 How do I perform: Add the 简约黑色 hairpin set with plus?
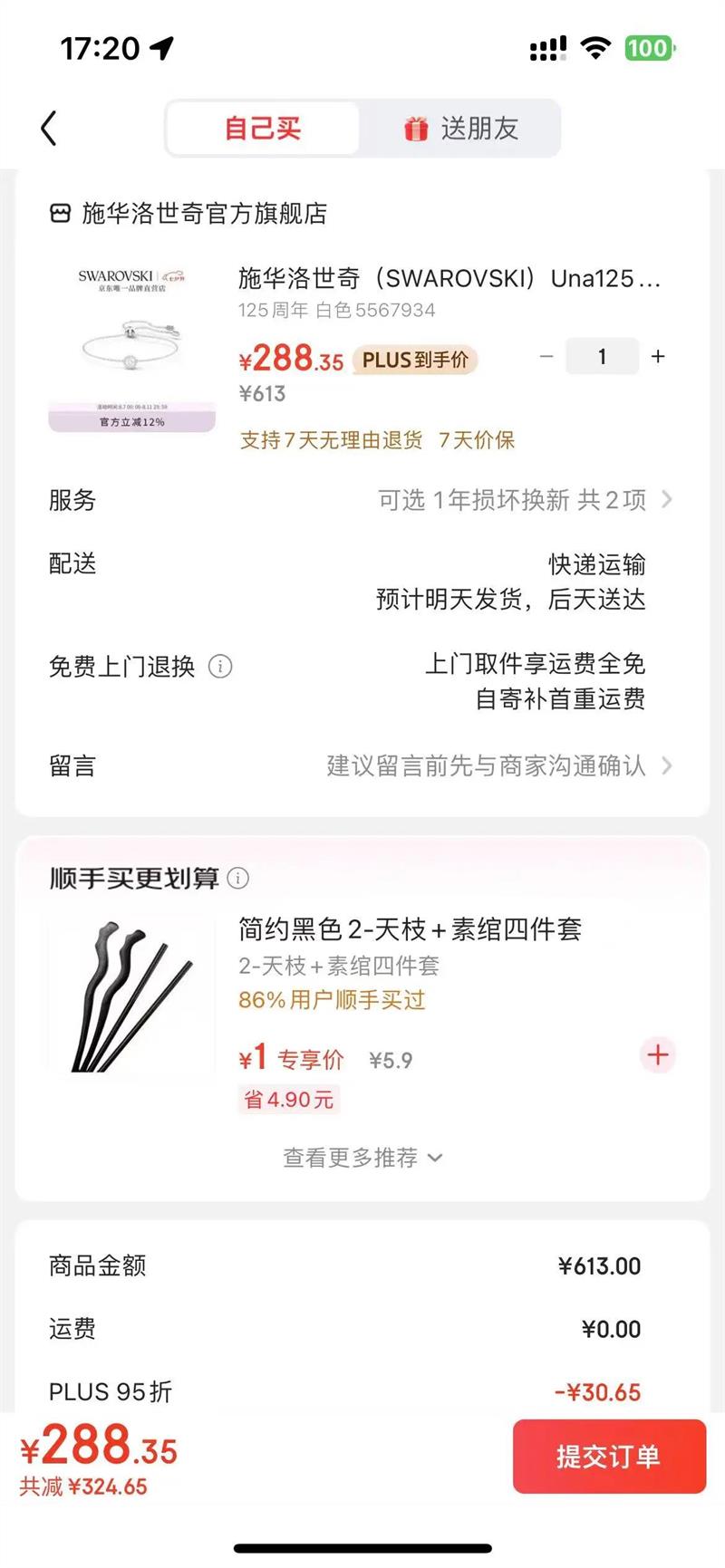point(658,1054)
